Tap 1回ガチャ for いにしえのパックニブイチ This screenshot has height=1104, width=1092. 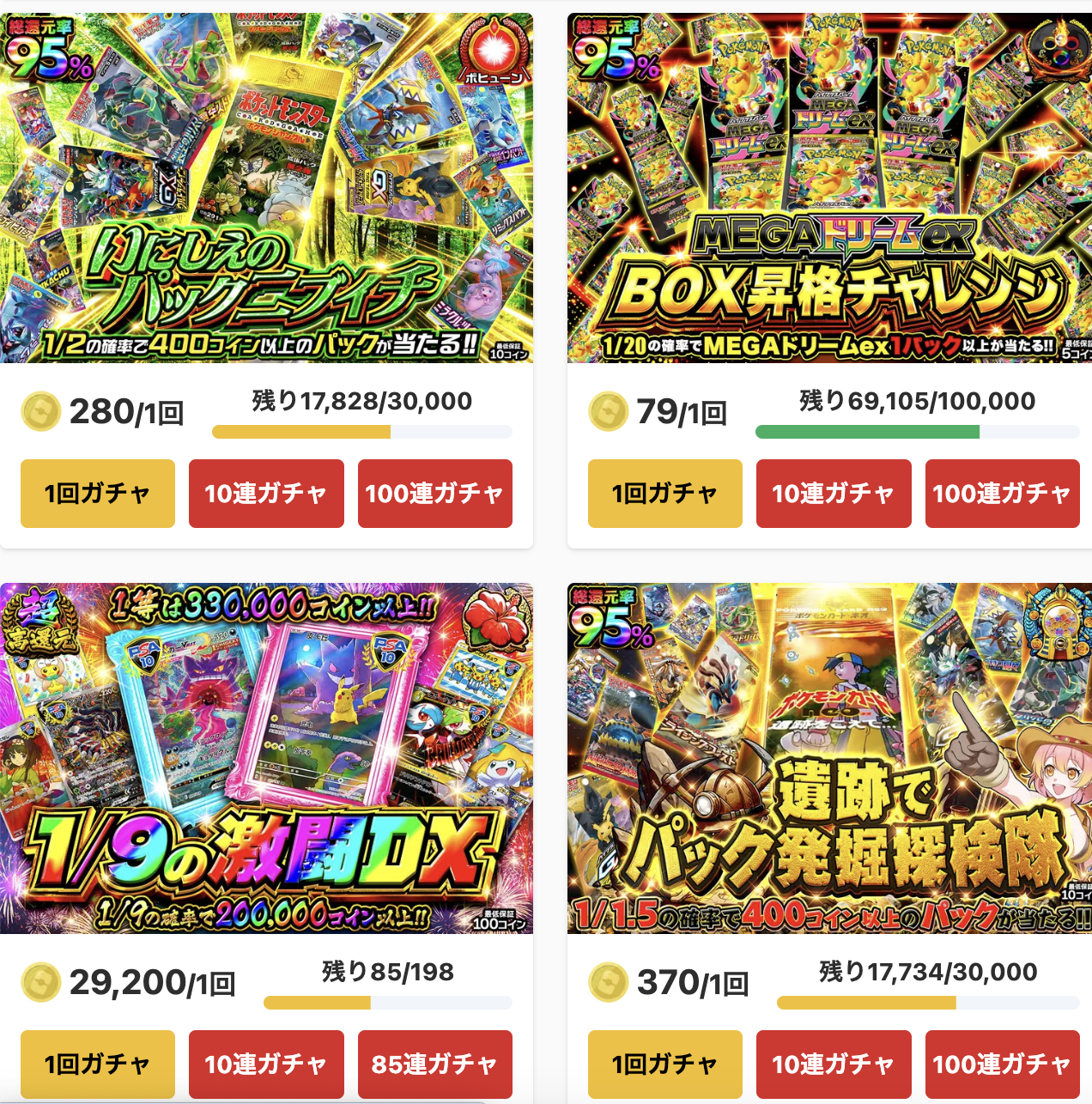coord(97,494)
